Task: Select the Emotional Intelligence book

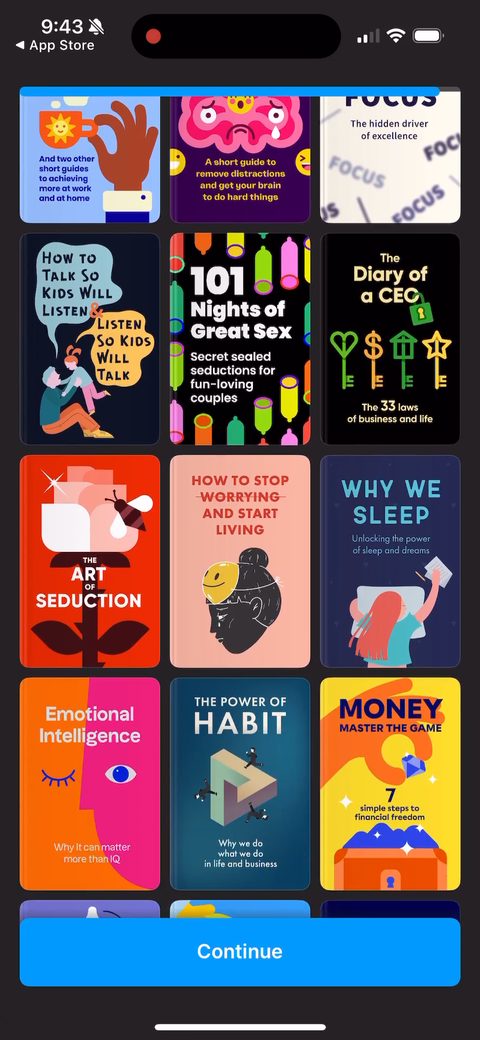Action: [90, 783]
